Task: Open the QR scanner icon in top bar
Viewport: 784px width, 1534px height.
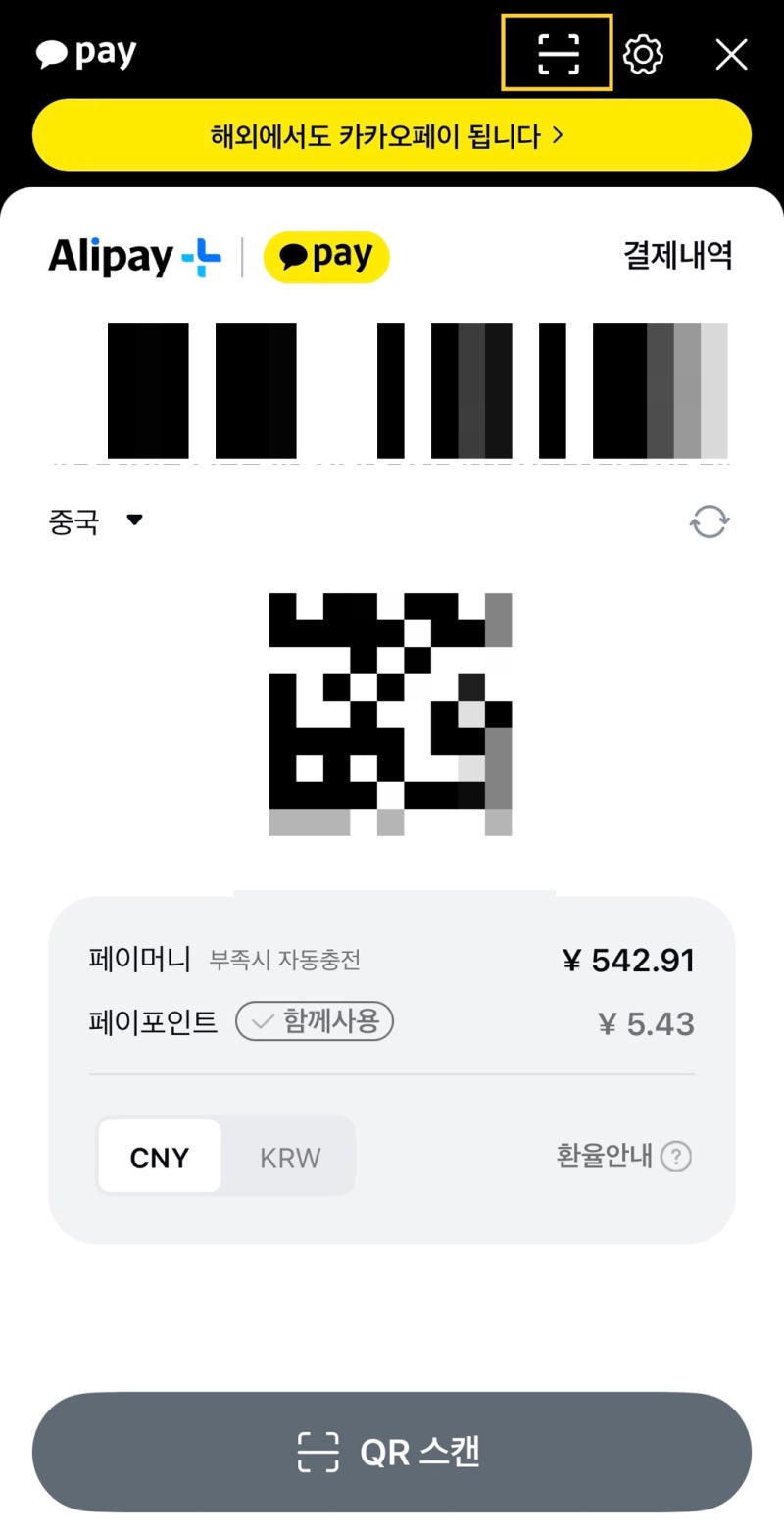Action: click(x=556, y=54)
